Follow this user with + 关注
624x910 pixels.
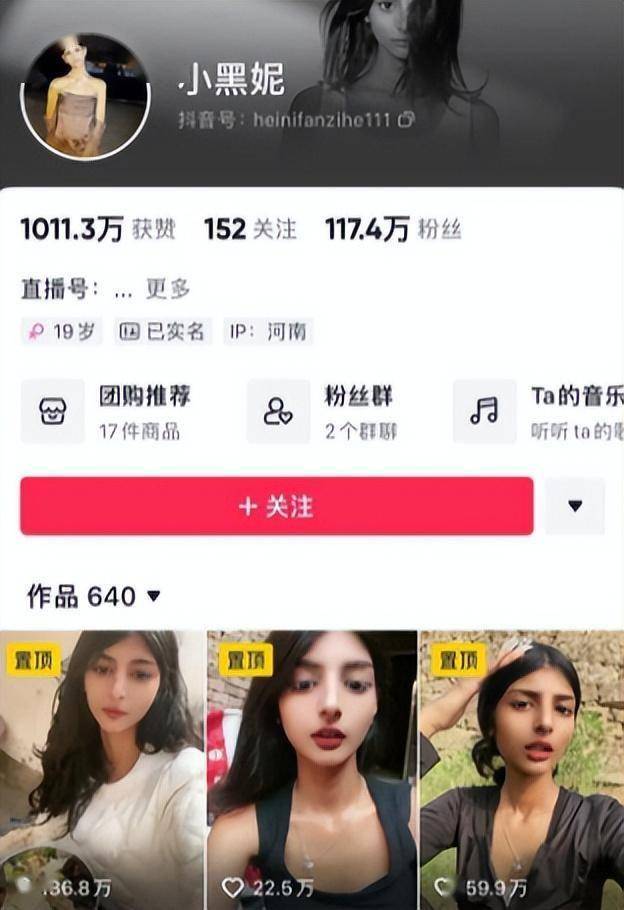point(276,506)
